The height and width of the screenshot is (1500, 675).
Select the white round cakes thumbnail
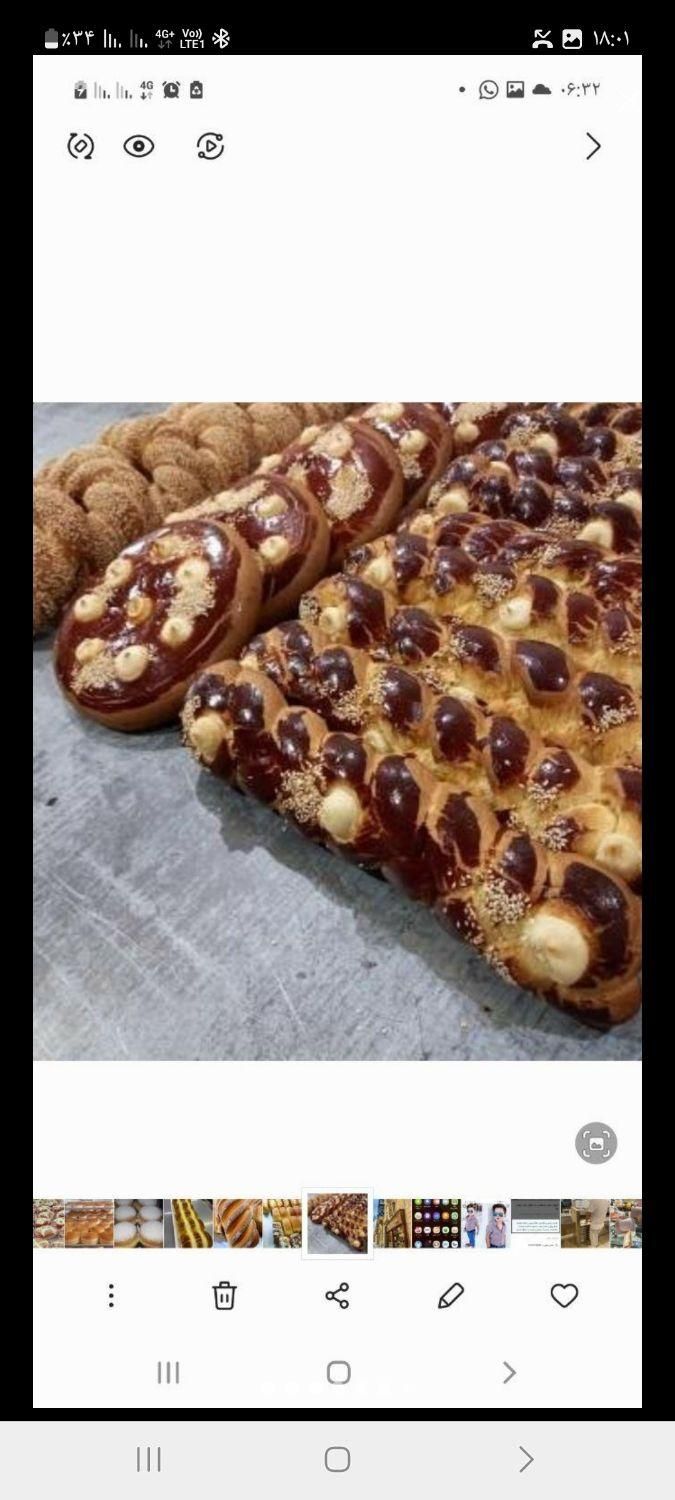tap(138, 1224)
